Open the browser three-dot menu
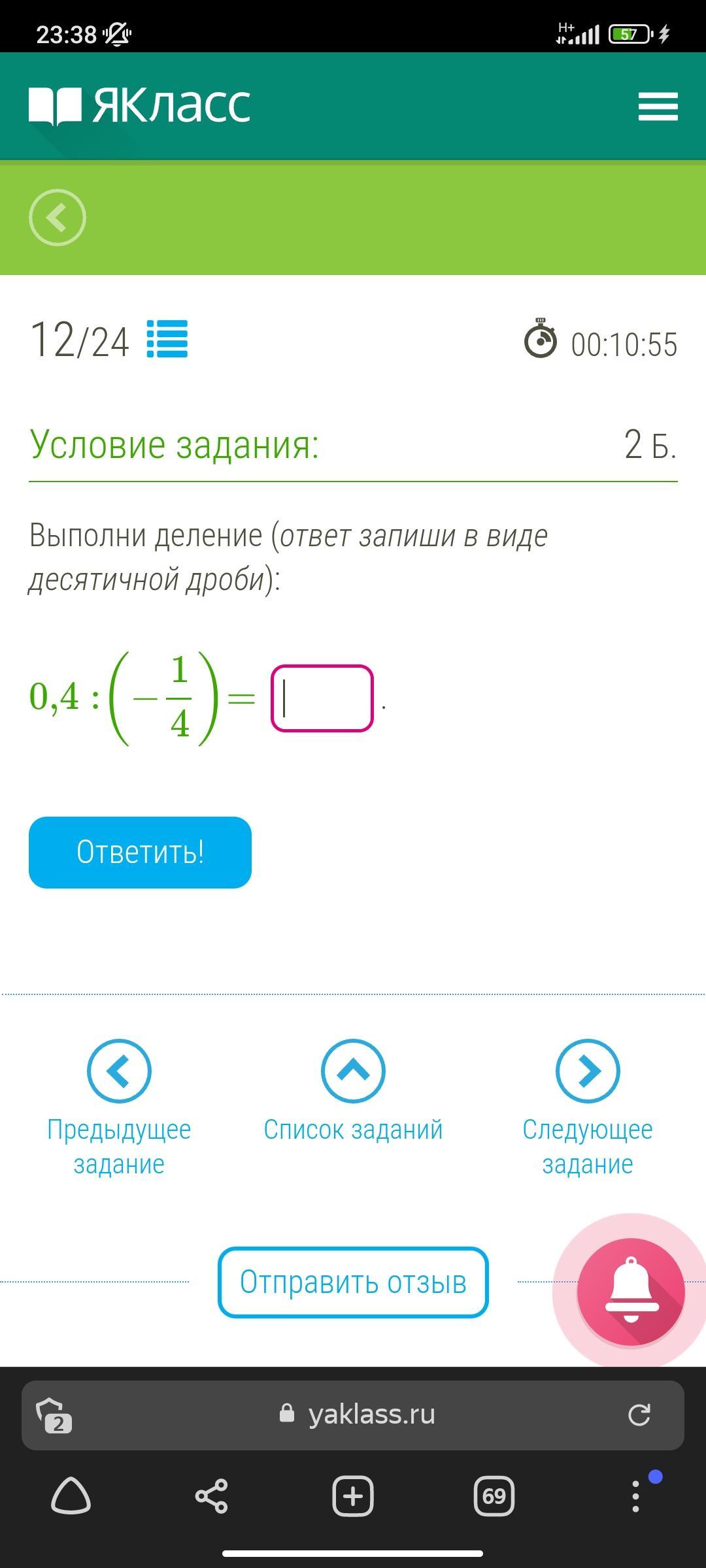This screenshot has width=706, height=1568. tap(635, 1495)
